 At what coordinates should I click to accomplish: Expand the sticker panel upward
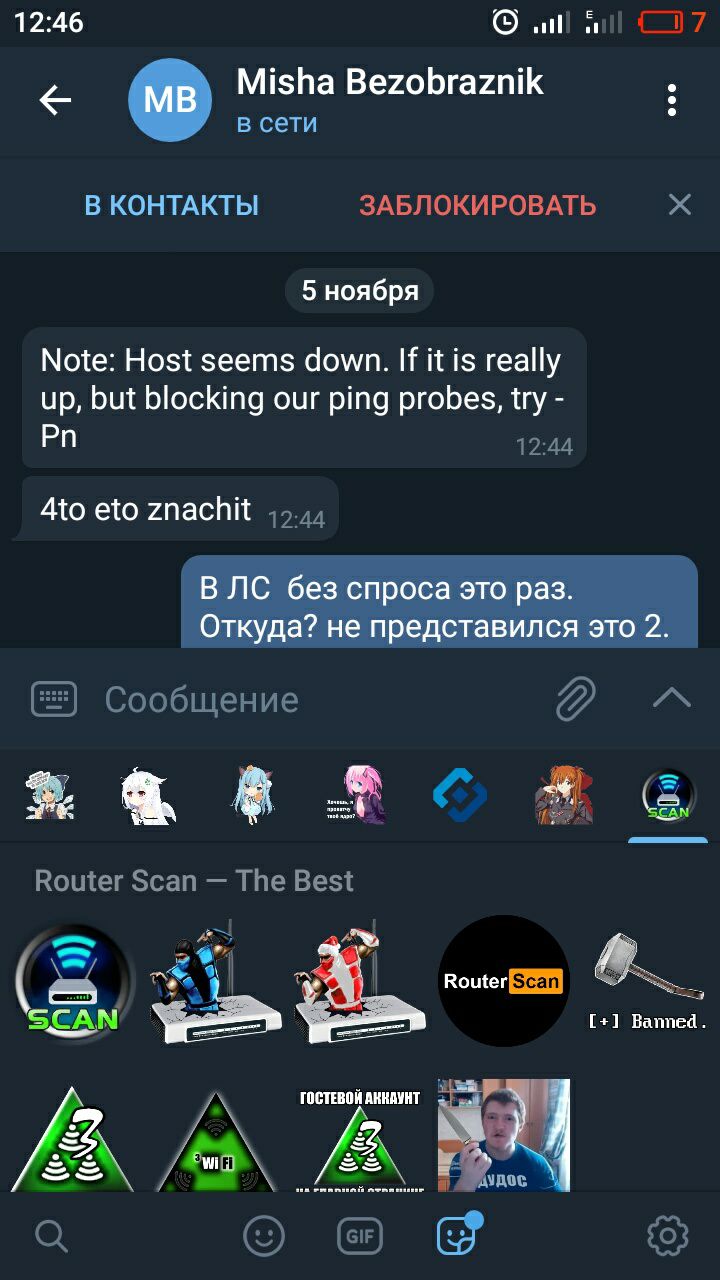tap(672, 698)
